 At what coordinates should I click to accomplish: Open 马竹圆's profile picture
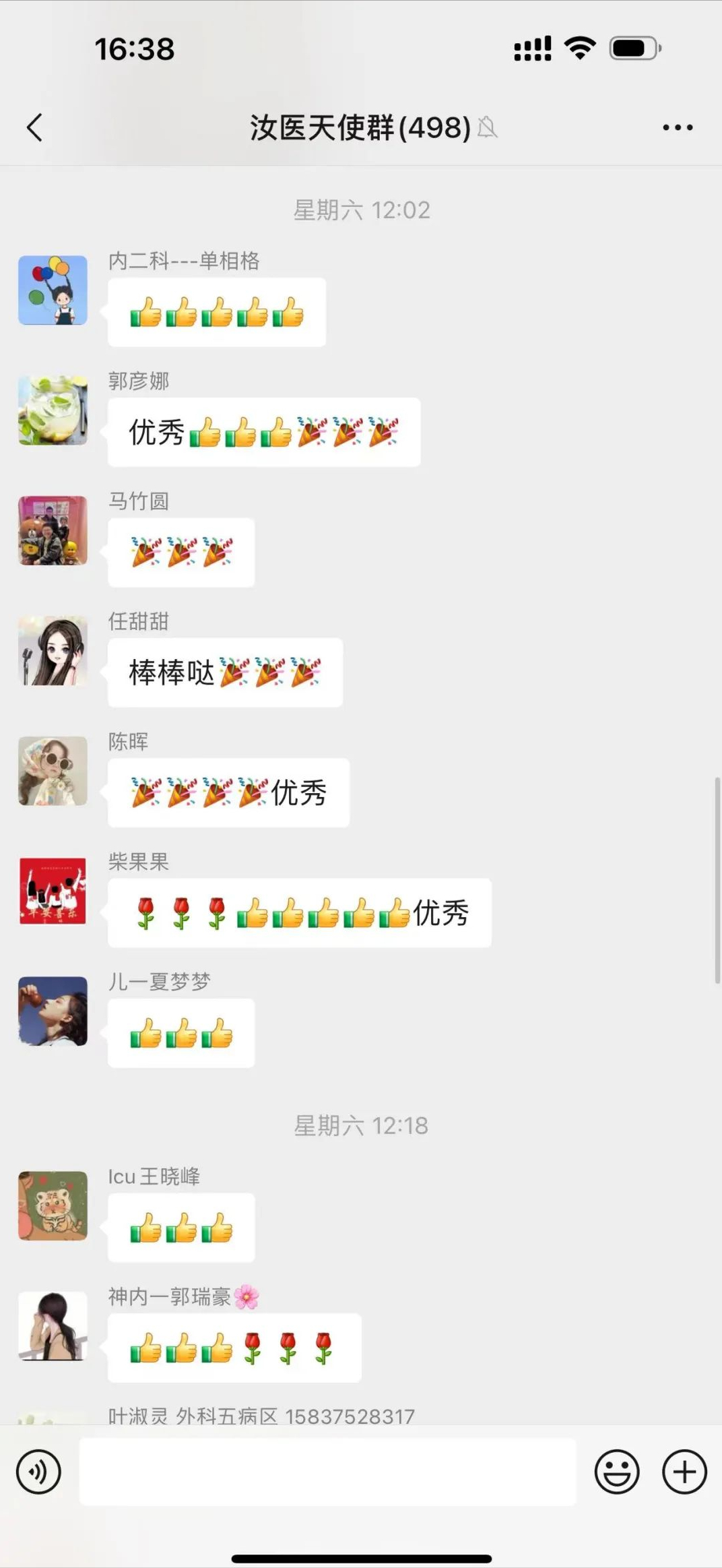pos(53,530)
